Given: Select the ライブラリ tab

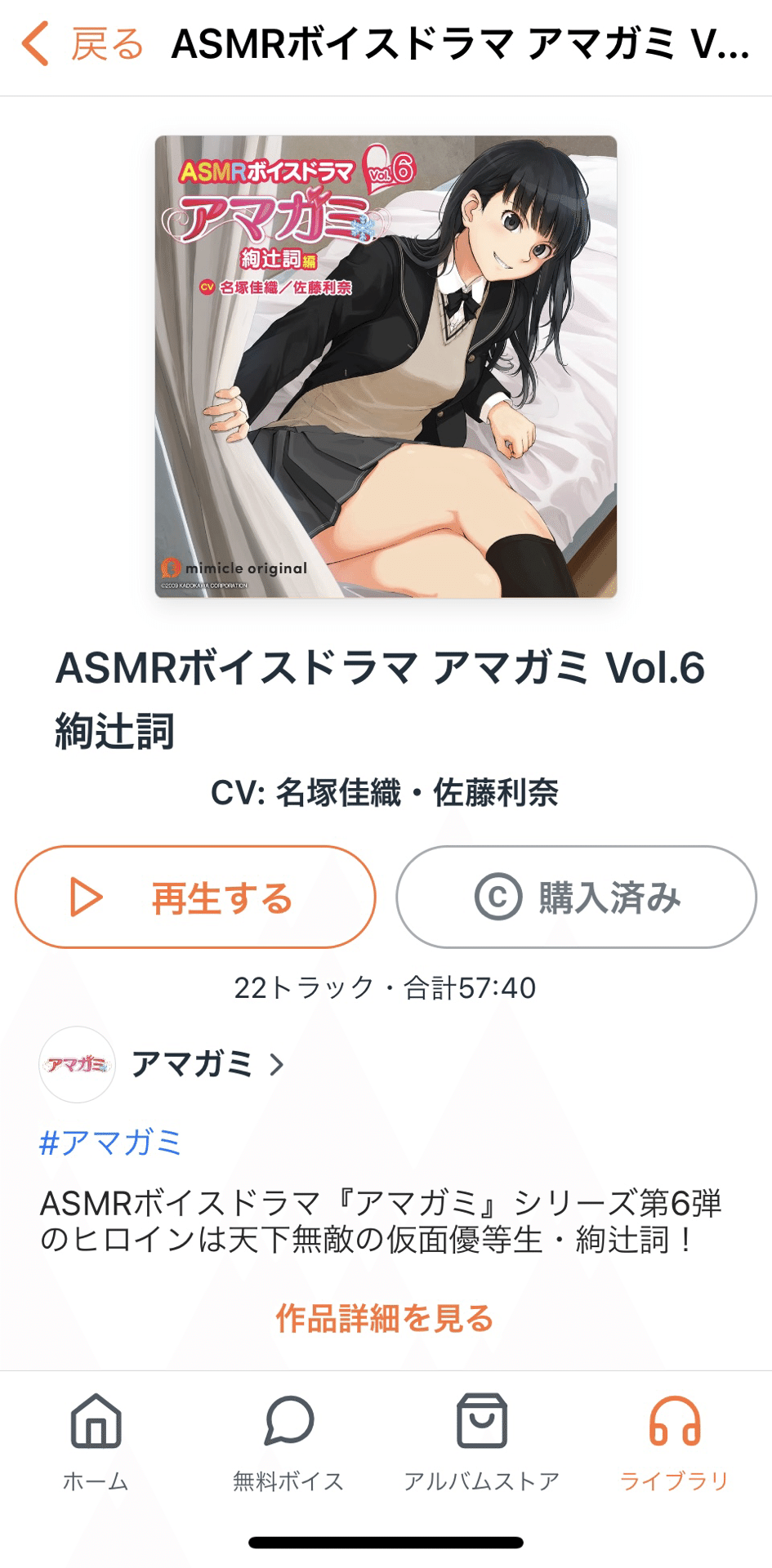Looking at the screenshot, I should click(x=675, y=1442).
